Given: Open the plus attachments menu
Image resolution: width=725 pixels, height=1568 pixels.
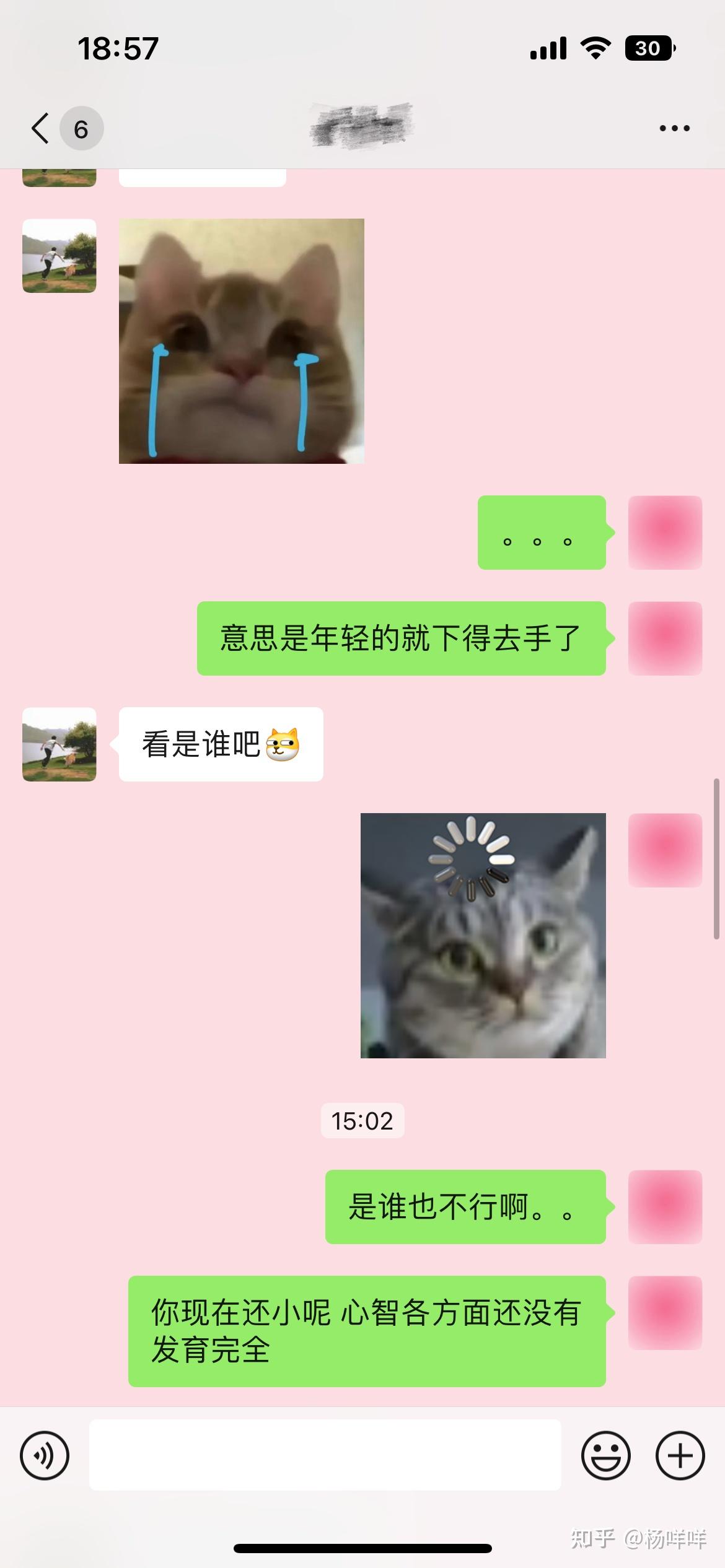Looking at the screenshot, I should point(680,1455).
